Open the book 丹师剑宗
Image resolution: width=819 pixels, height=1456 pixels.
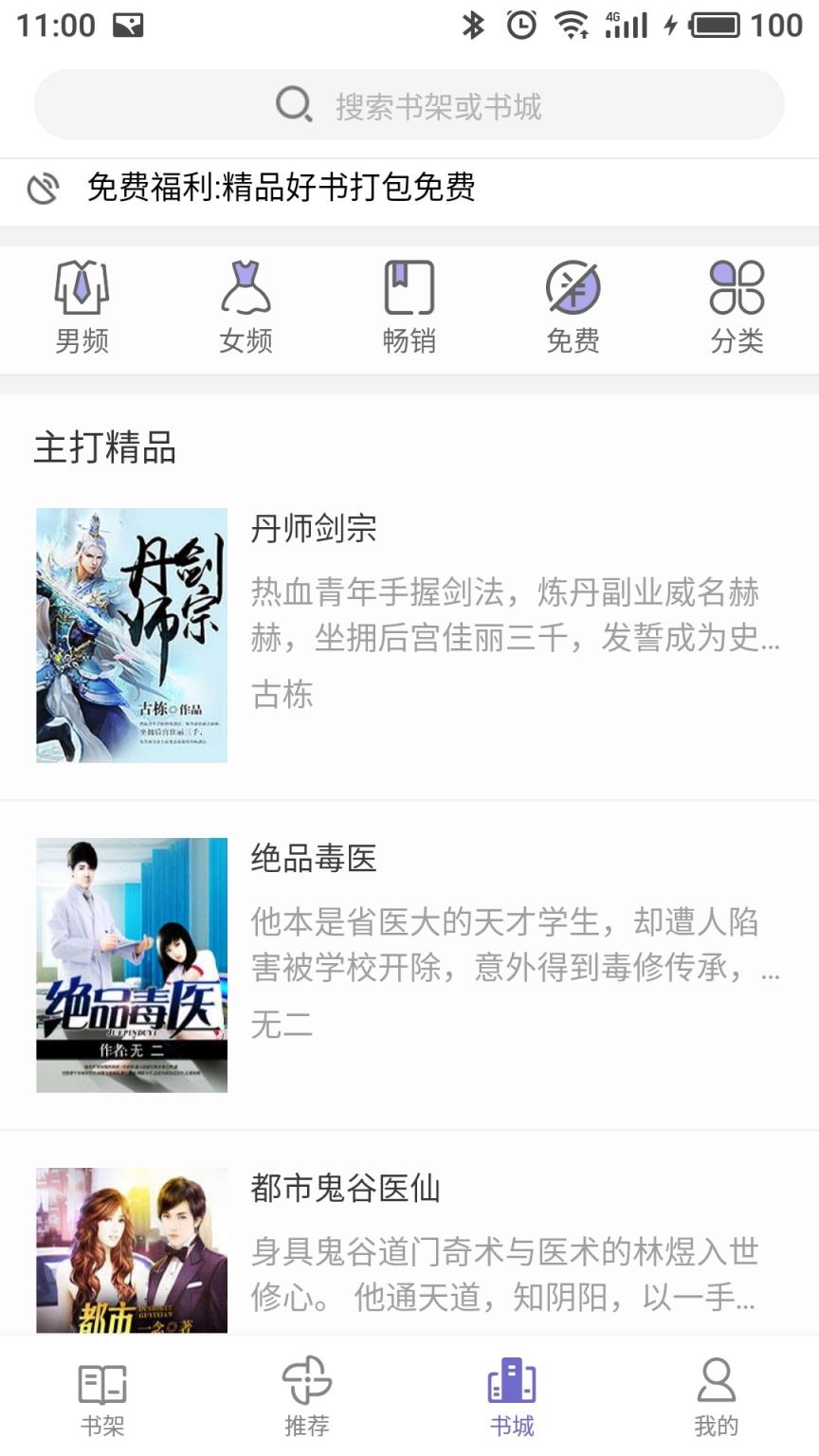[x=313, y=531]
